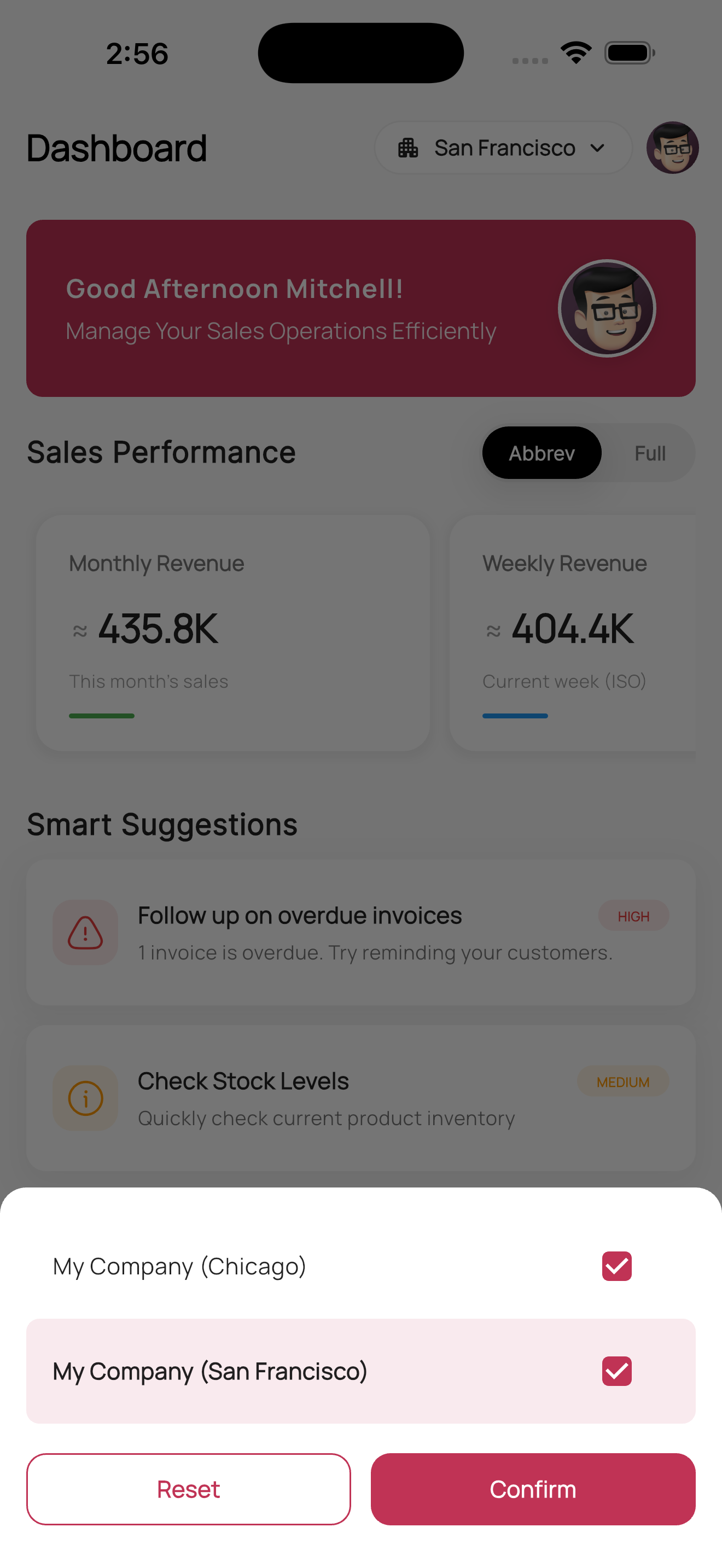Switch to Full number format

pyautogui.click(x=650, y=453)
